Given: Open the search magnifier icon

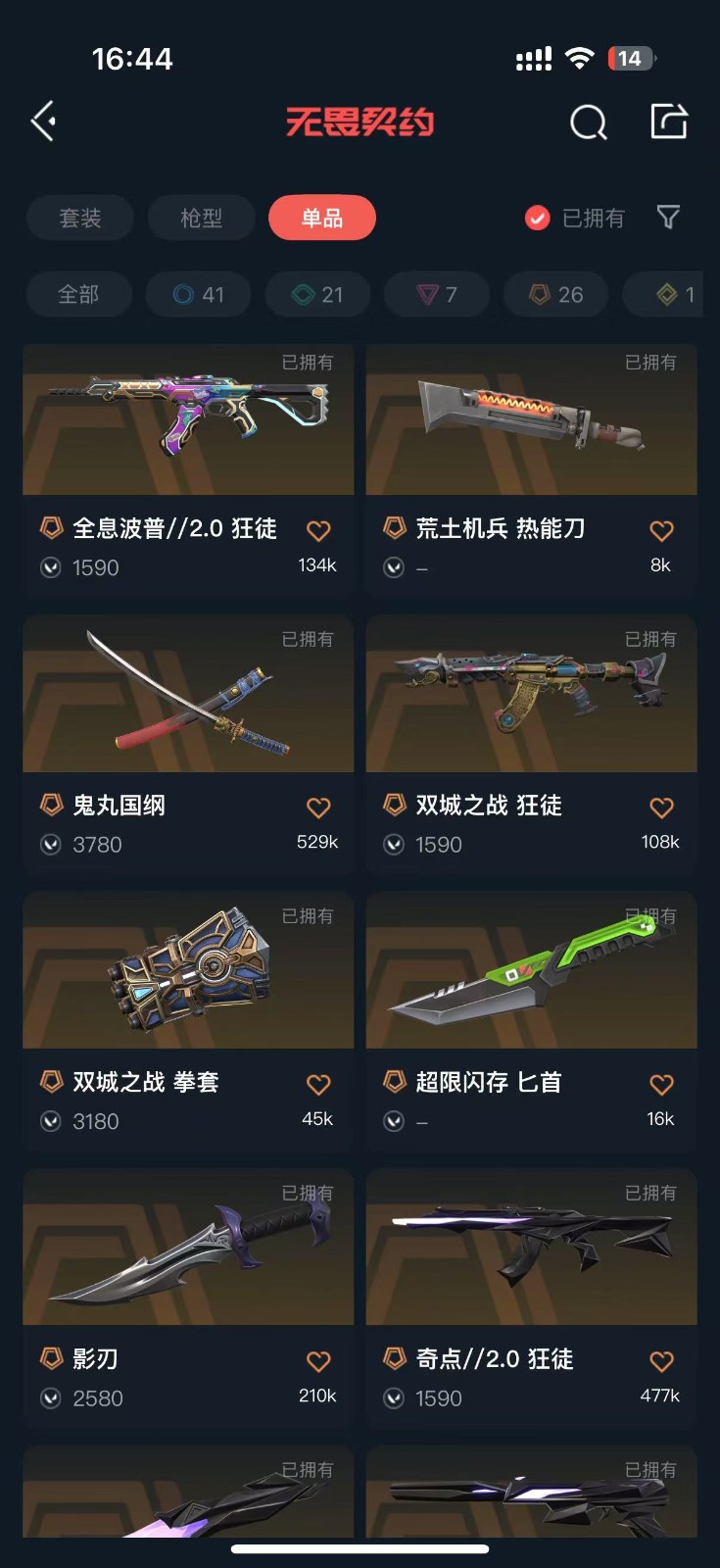Looking at the screenshot, I should [588, 122].
